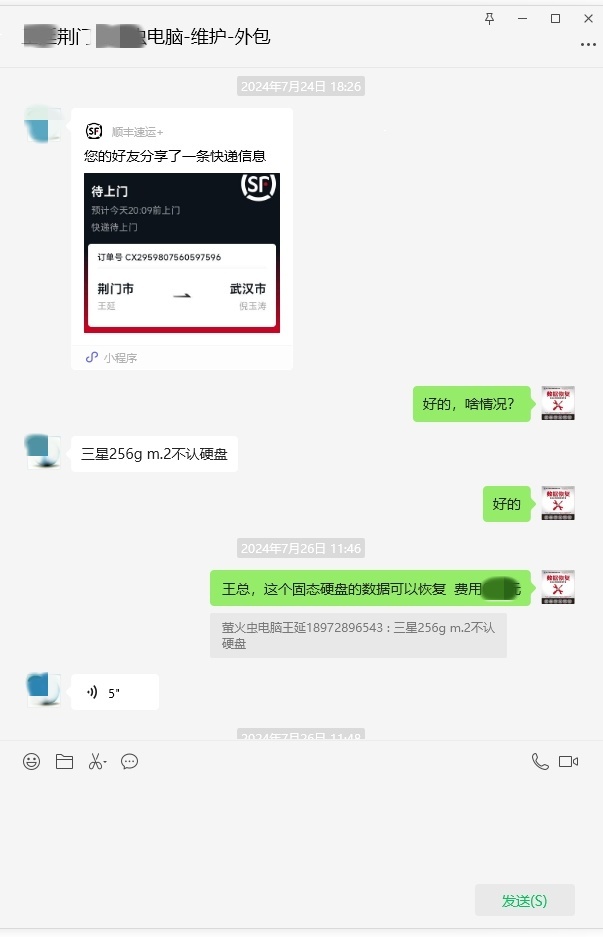
Task: Close the chat window
Action: (x=588, y=19)
